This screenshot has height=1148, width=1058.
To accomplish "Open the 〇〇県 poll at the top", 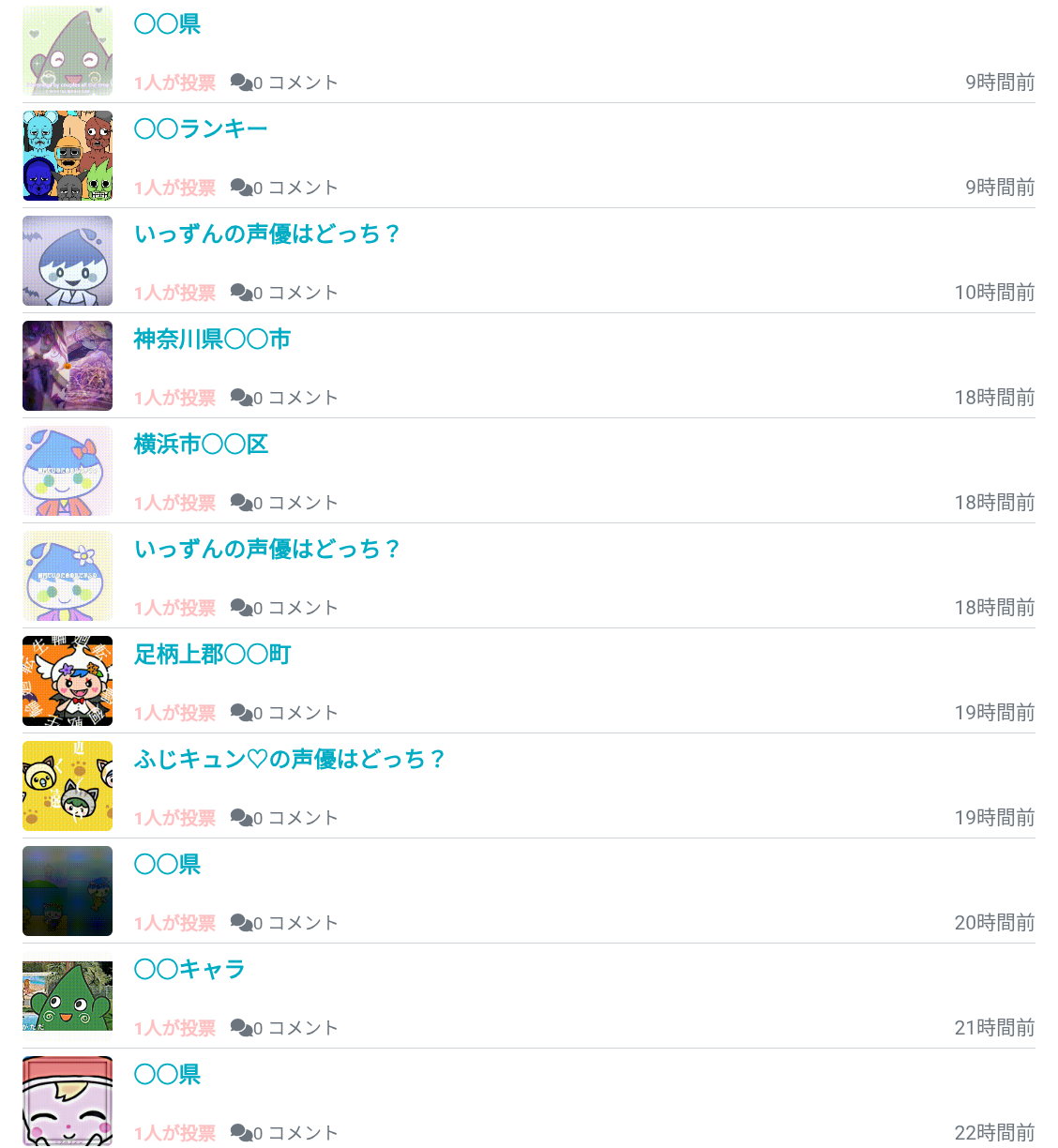I will click(x=166, y=25).
